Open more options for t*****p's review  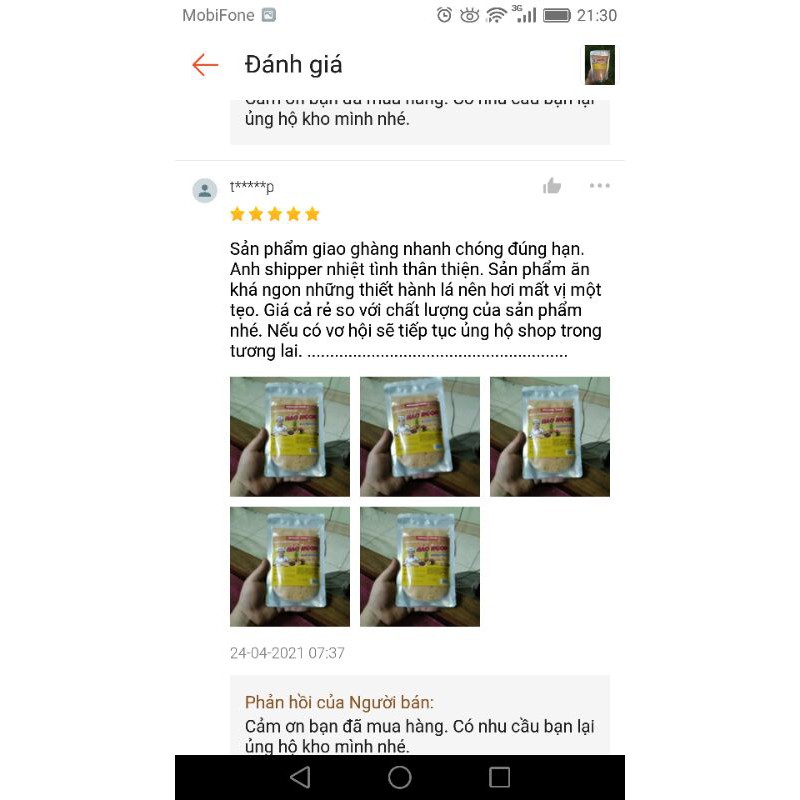click(600, 186)
